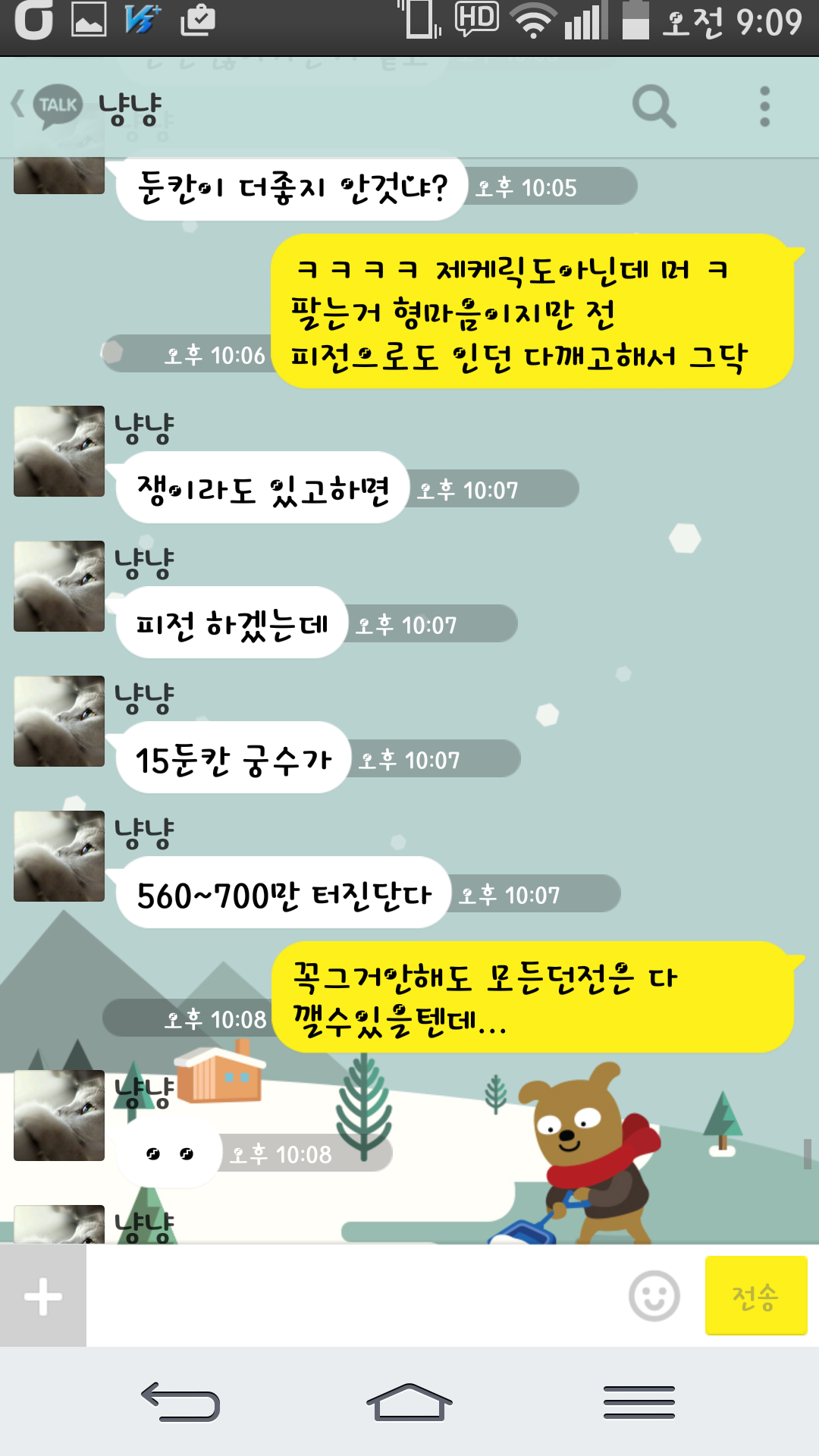Open 냥냥's profile photo beside 피전 하겠는데

click(59, 586)
